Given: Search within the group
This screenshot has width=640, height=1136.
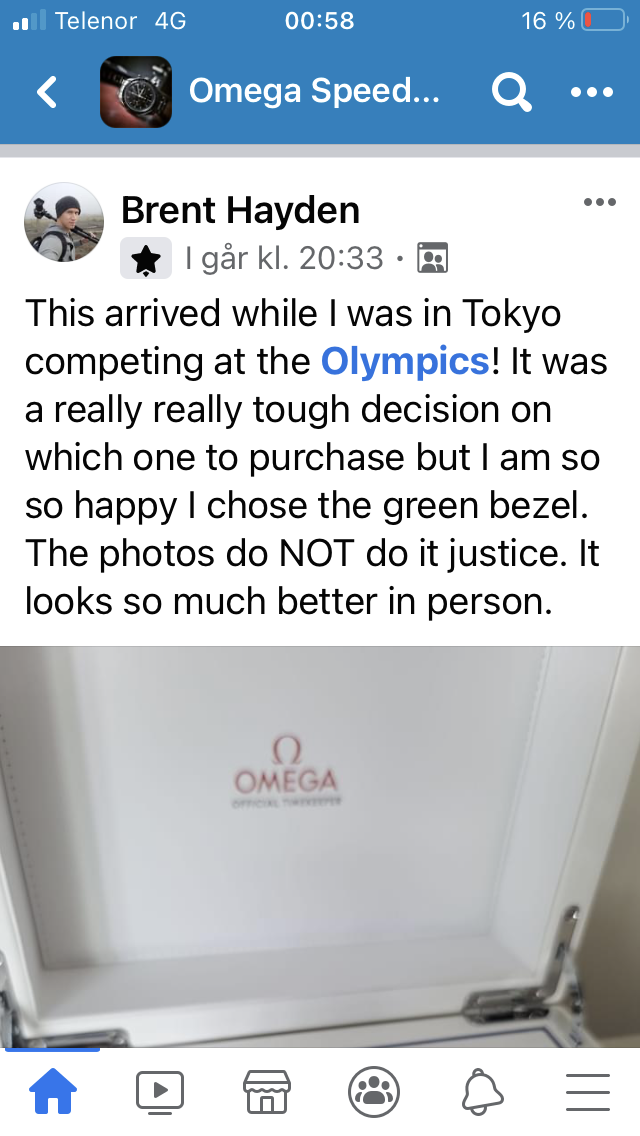Looking at the screenshot, I should click(x=511, y=93).
